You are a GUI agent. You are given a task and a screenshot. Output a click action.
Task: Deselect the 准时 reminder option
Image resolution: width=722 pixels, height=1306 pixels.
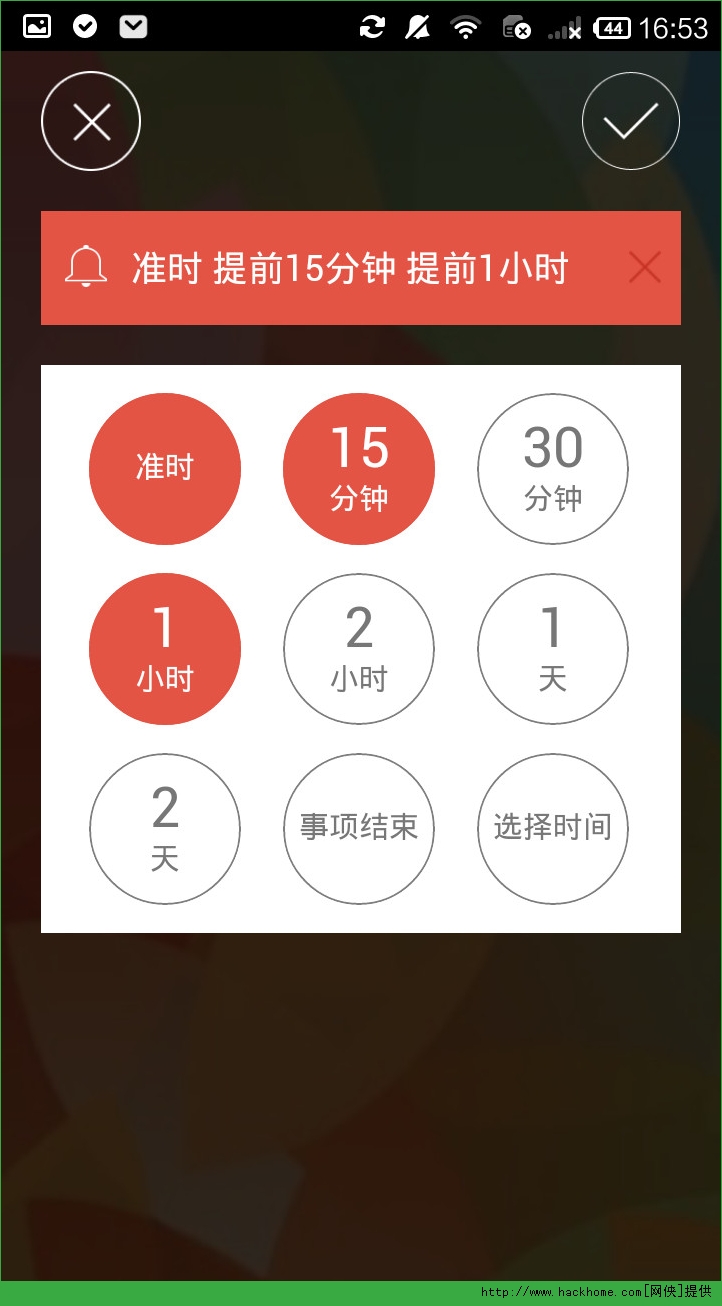(165, 468)
